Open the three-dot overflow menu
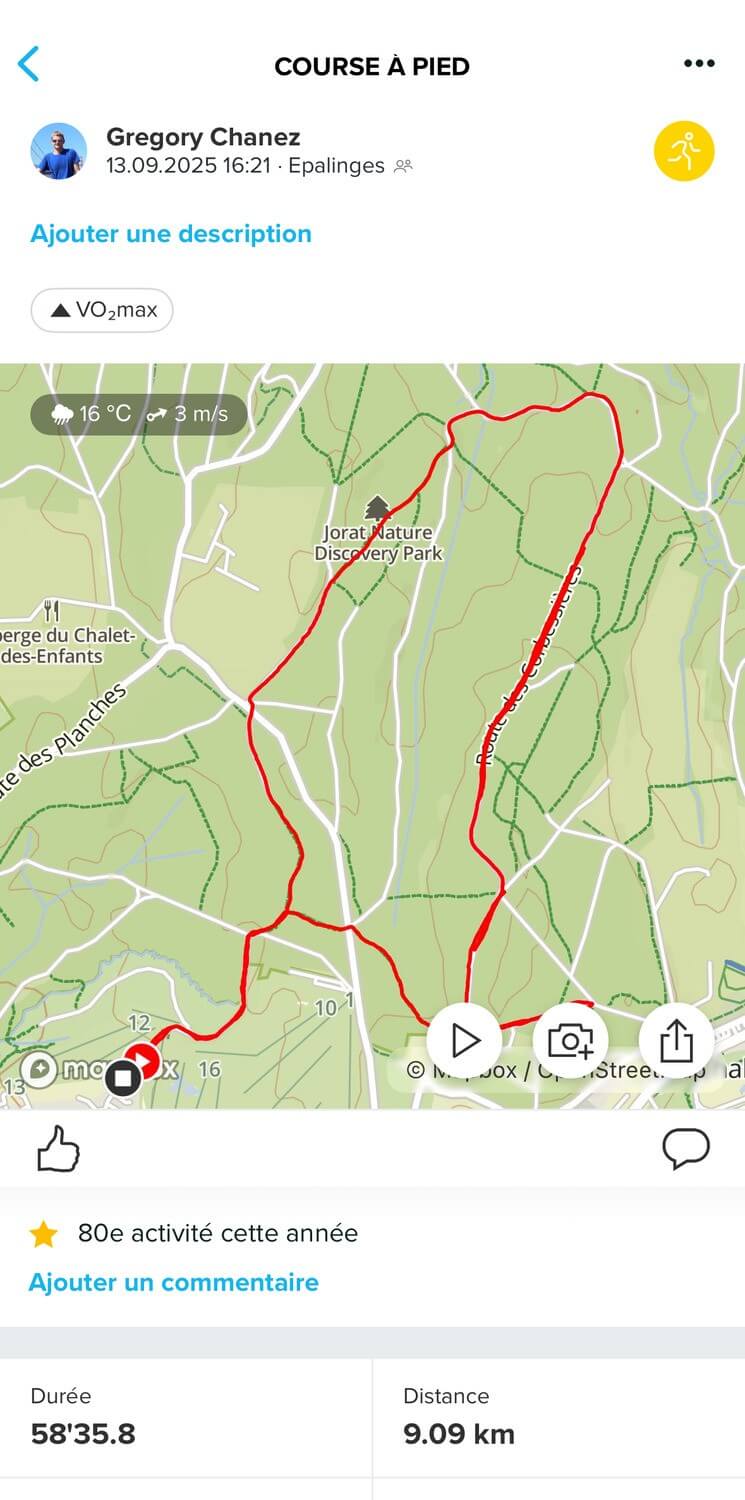 699,64
